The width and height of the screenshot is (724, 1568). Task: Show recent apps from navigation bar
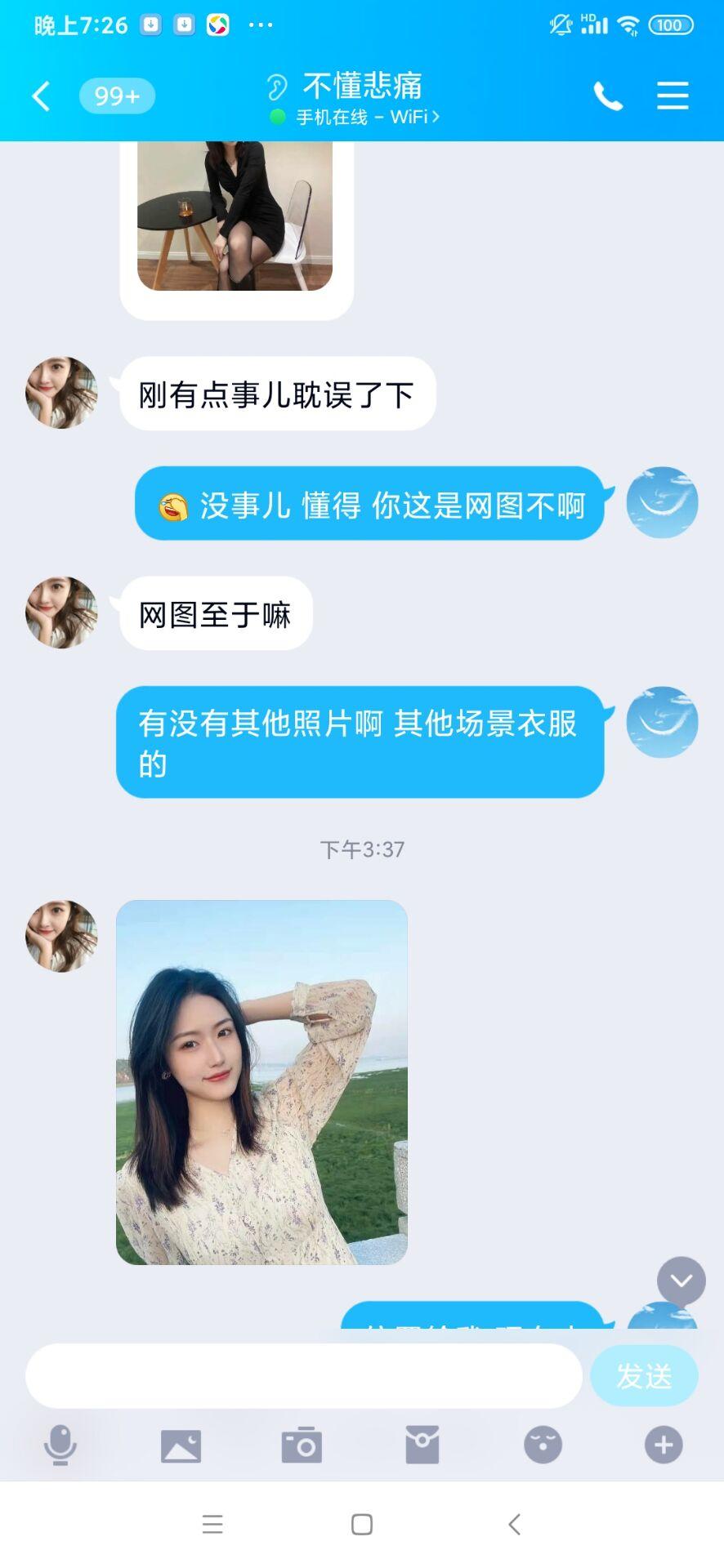(212, 1525)
